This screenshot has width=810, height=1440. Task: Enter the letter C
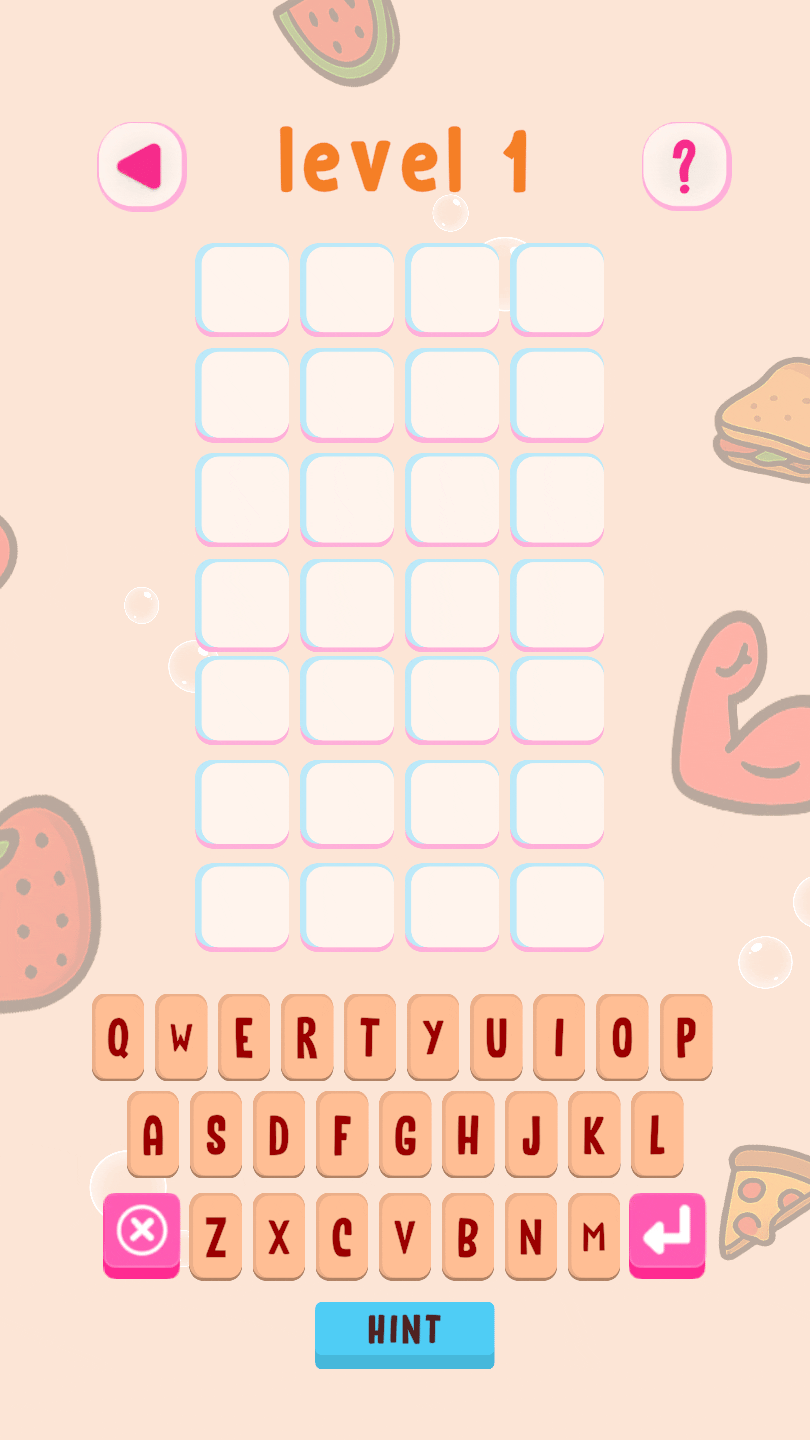(342, 1236)
